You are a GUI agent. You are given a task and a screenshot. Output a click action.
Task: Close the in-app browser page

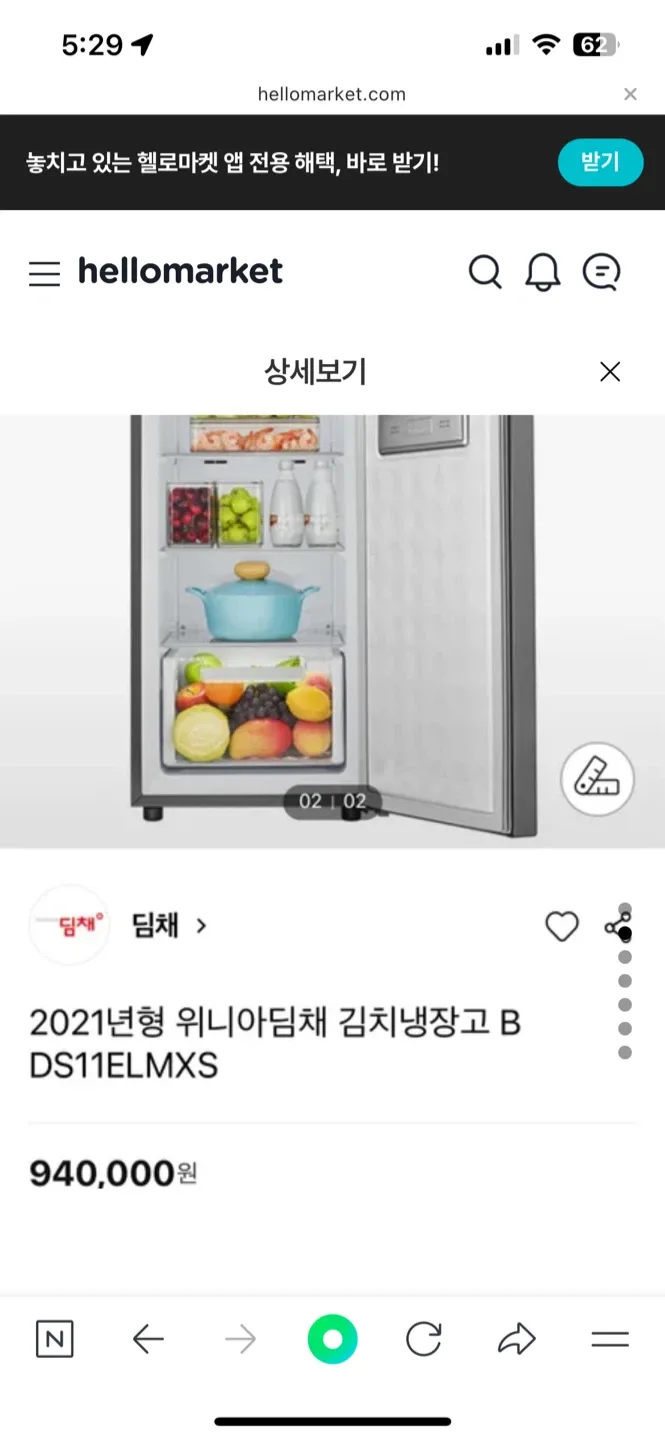630,94
